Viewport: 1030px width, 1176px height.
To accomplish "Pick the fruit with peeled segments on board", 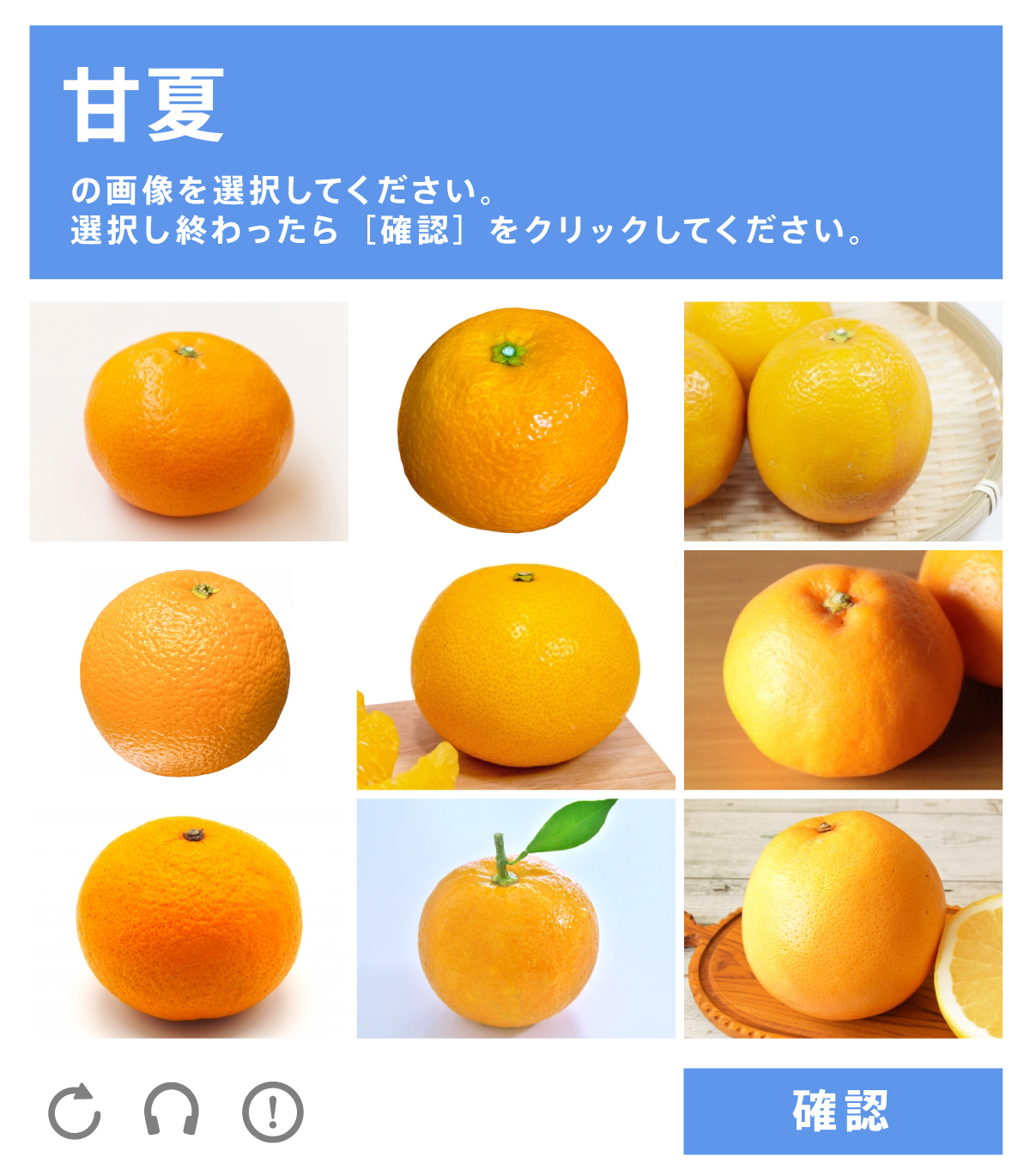I will pyautogui.click(x=515, y=670).
